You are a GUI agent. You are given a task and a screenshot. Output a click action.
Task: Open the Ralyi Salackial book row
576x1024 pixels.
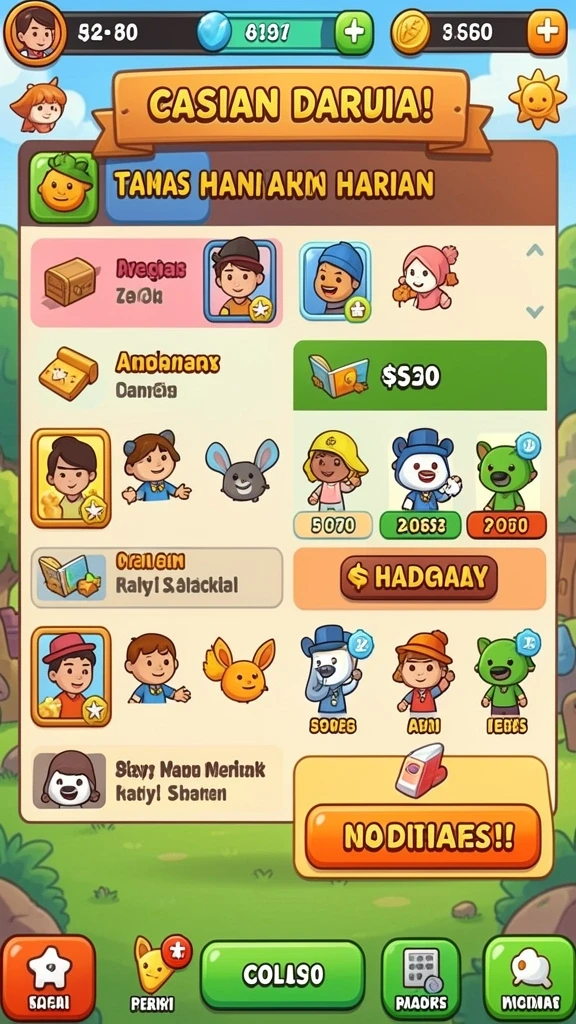tap(157, 577)
